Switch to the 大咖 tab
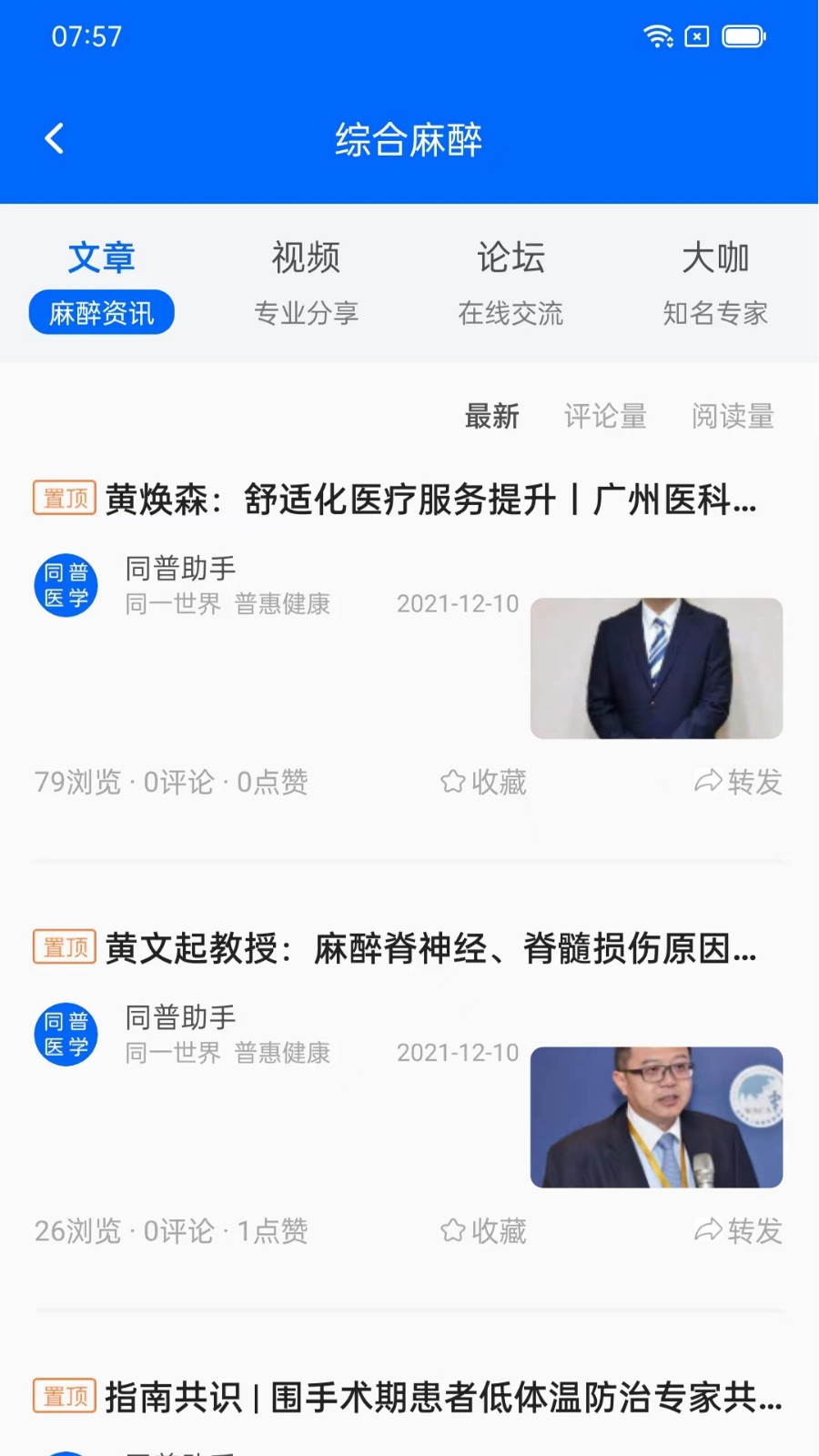Screen dimensions: 819x1456 pyautogui.click(x=716, y=258)
